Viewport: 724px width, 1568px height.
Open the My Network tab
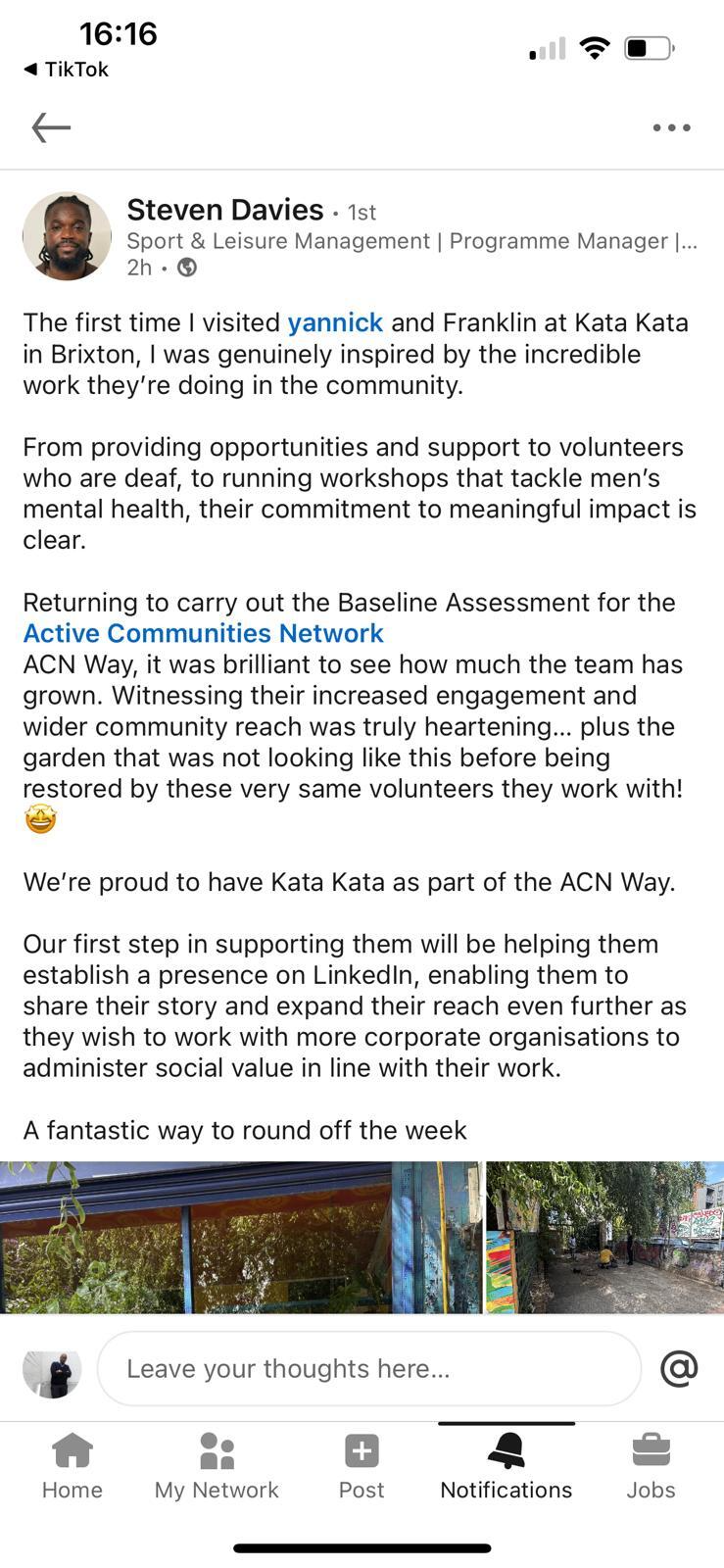(x=217, y=1466)
